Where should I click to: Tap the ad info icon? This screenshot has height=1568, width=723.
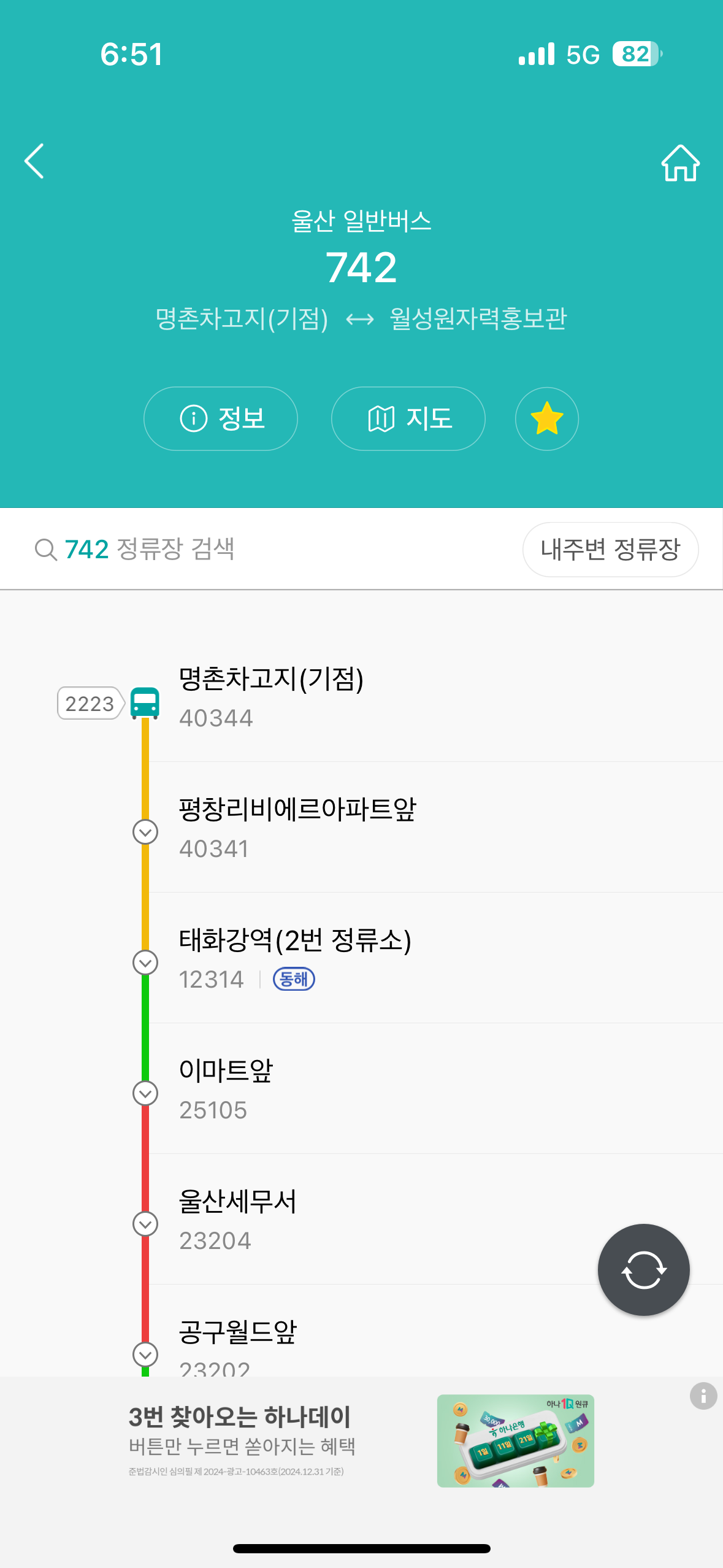click(x=703, y=1396)
